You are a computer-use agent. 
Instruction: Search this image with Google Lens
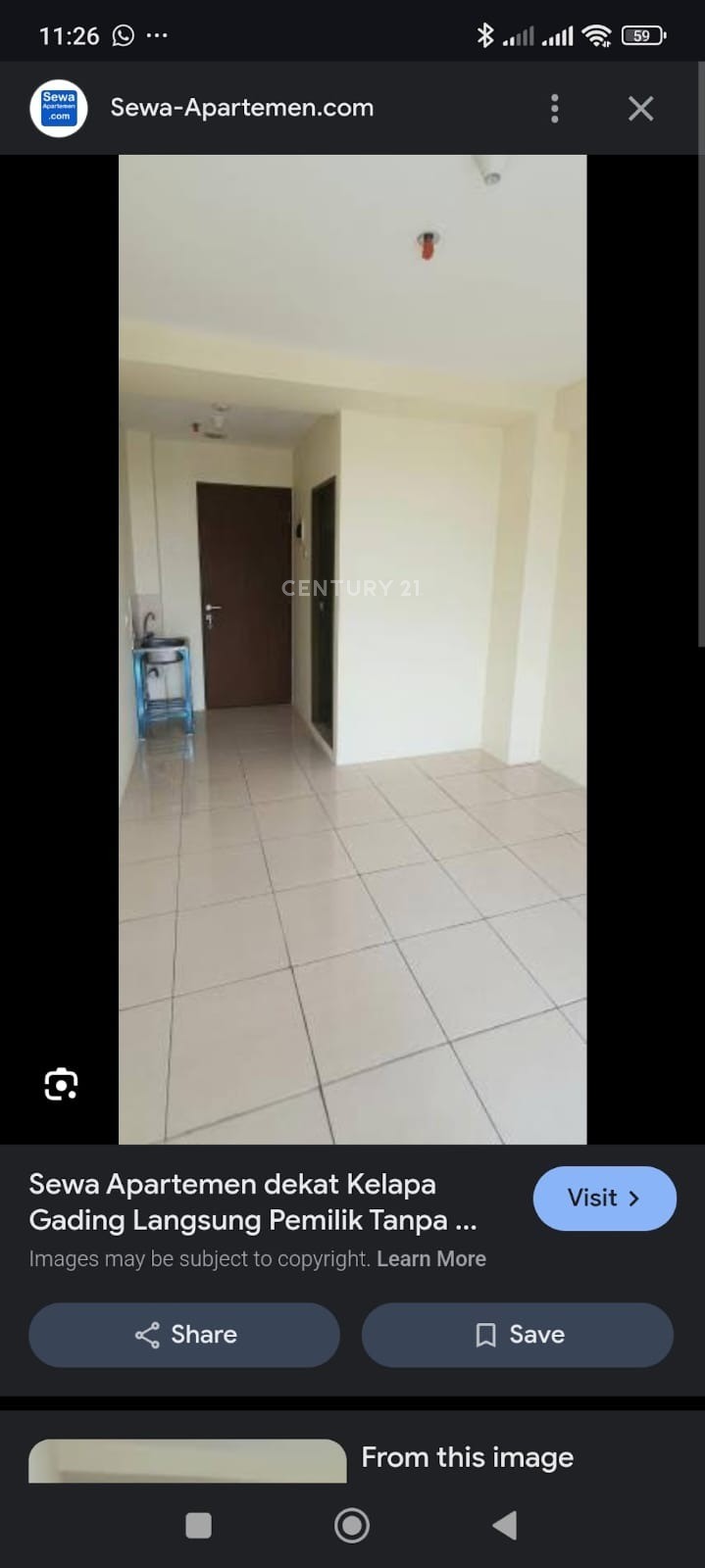click(x=61, y=1084)
